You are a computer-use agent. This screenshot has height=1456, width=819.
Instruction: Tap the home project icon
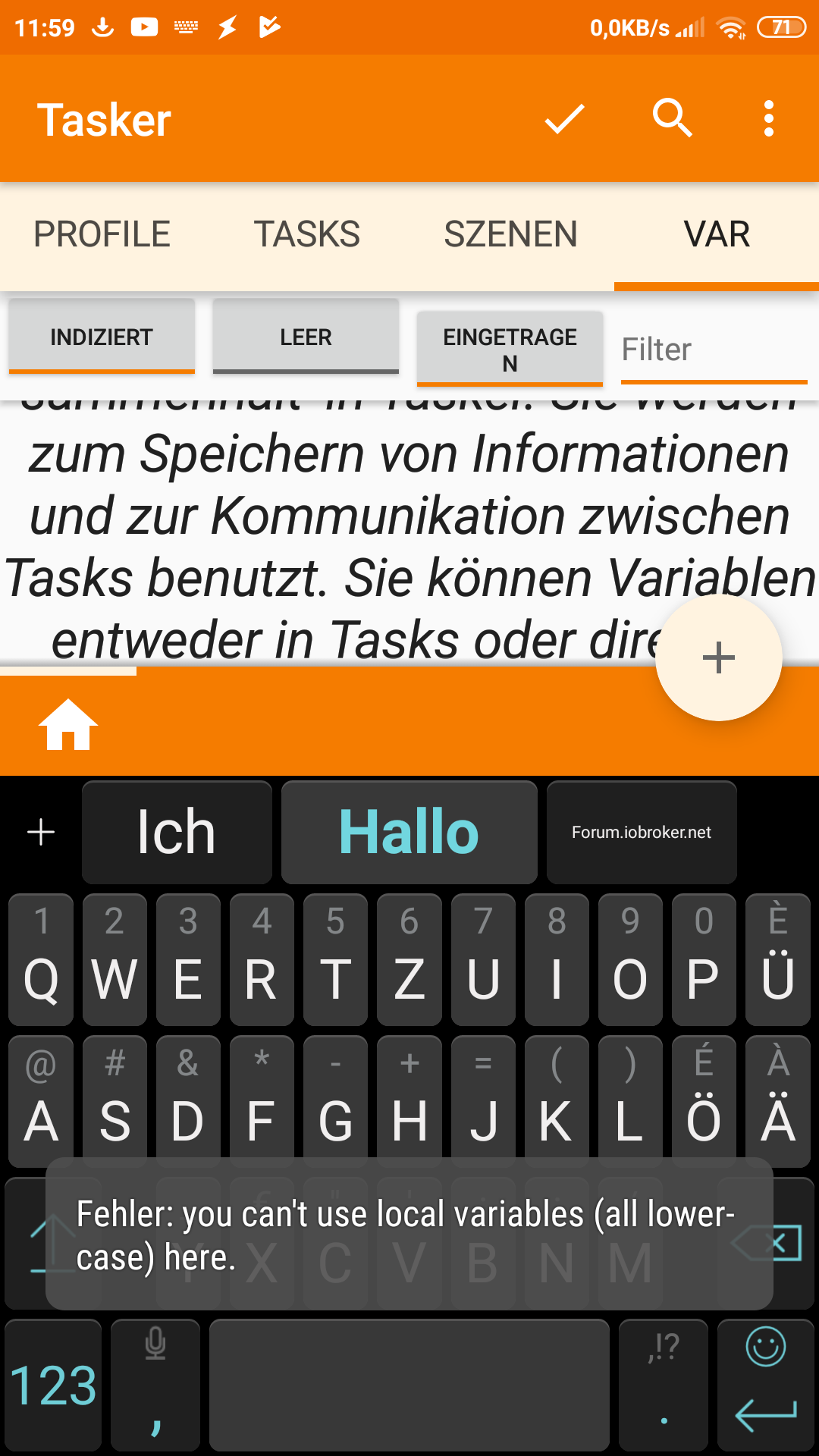pos(68,724)
